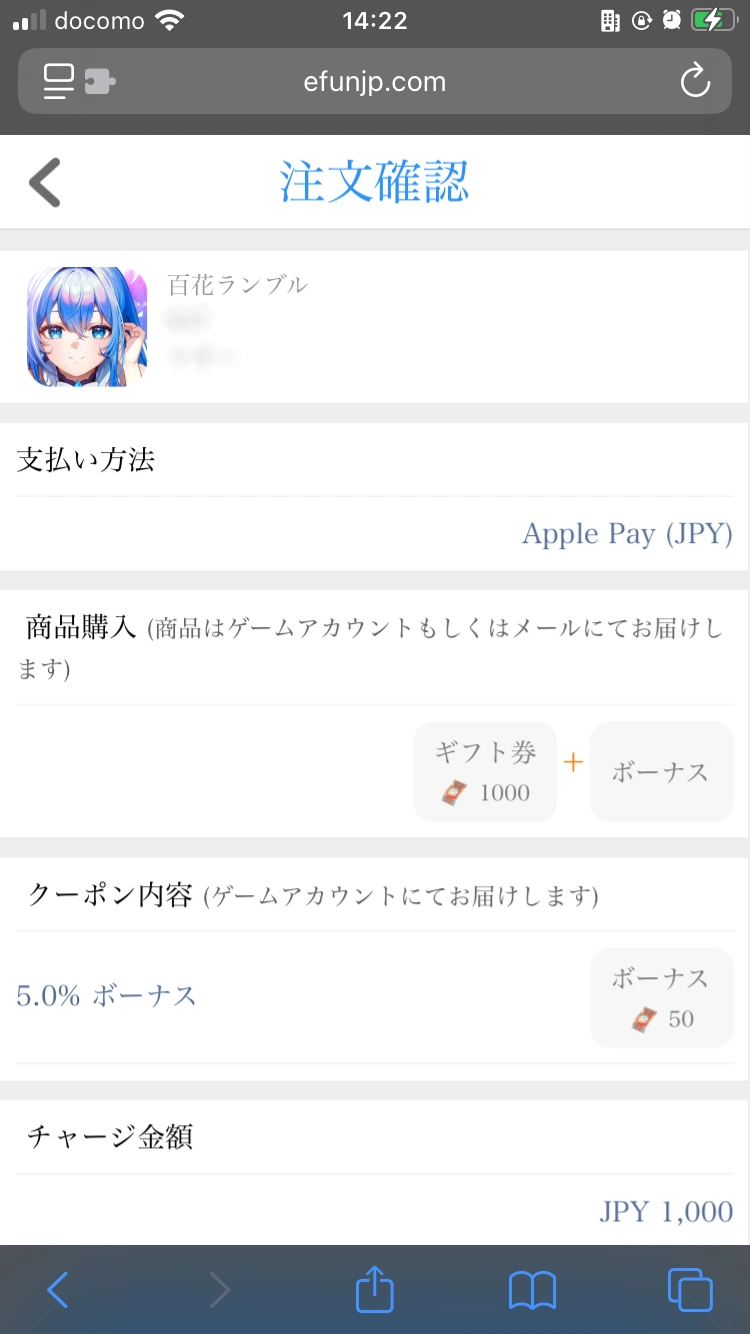Tap the JPY 1,000 charge amount

665,1210
